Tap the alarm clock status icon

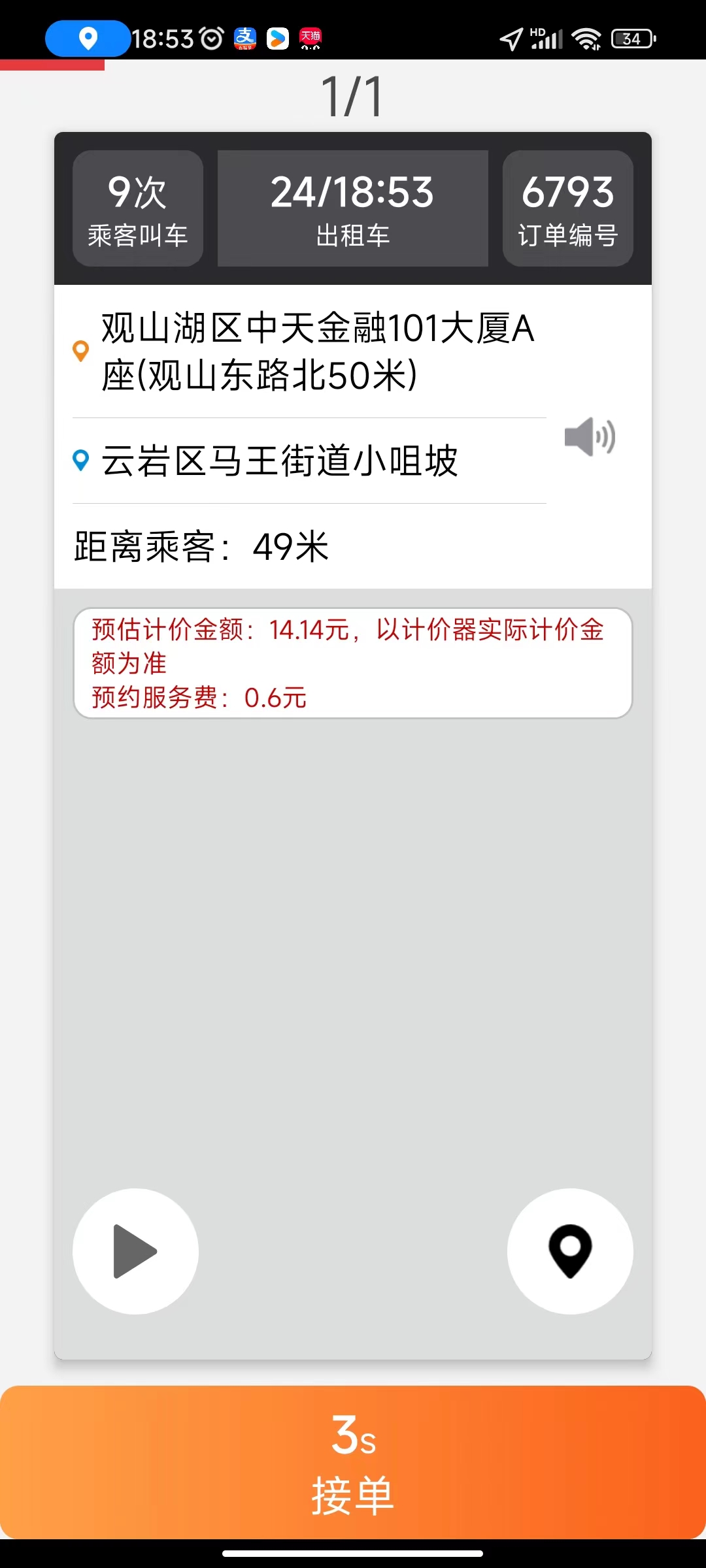pos(211,39)
